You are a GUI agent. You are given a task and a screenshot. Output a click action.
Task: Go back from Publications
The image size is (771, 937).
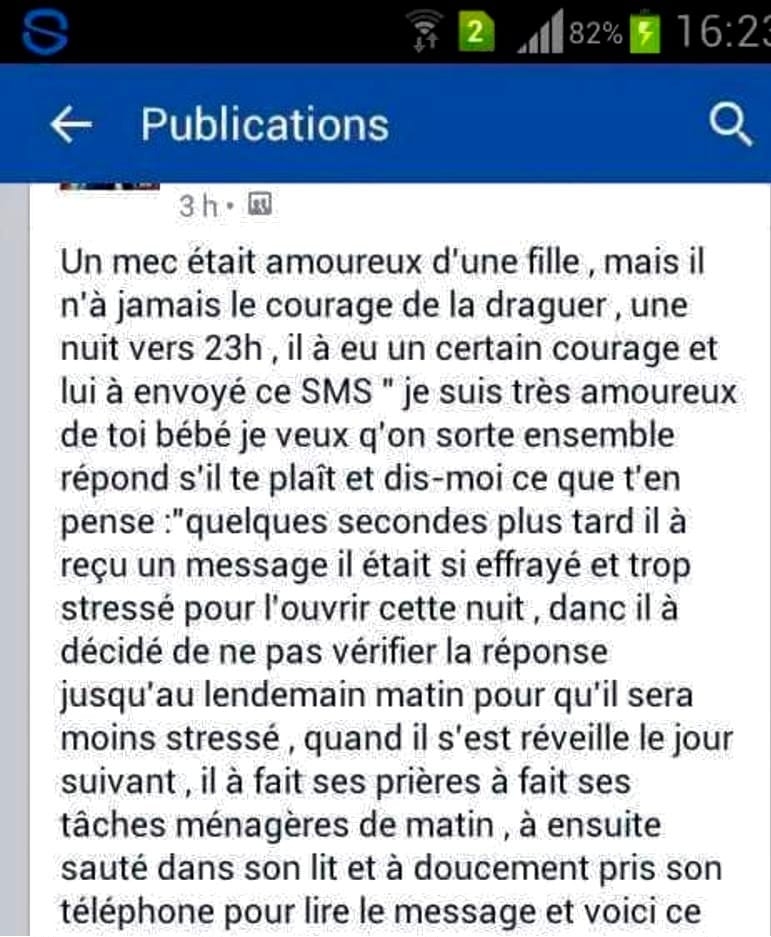click(70, 124)
